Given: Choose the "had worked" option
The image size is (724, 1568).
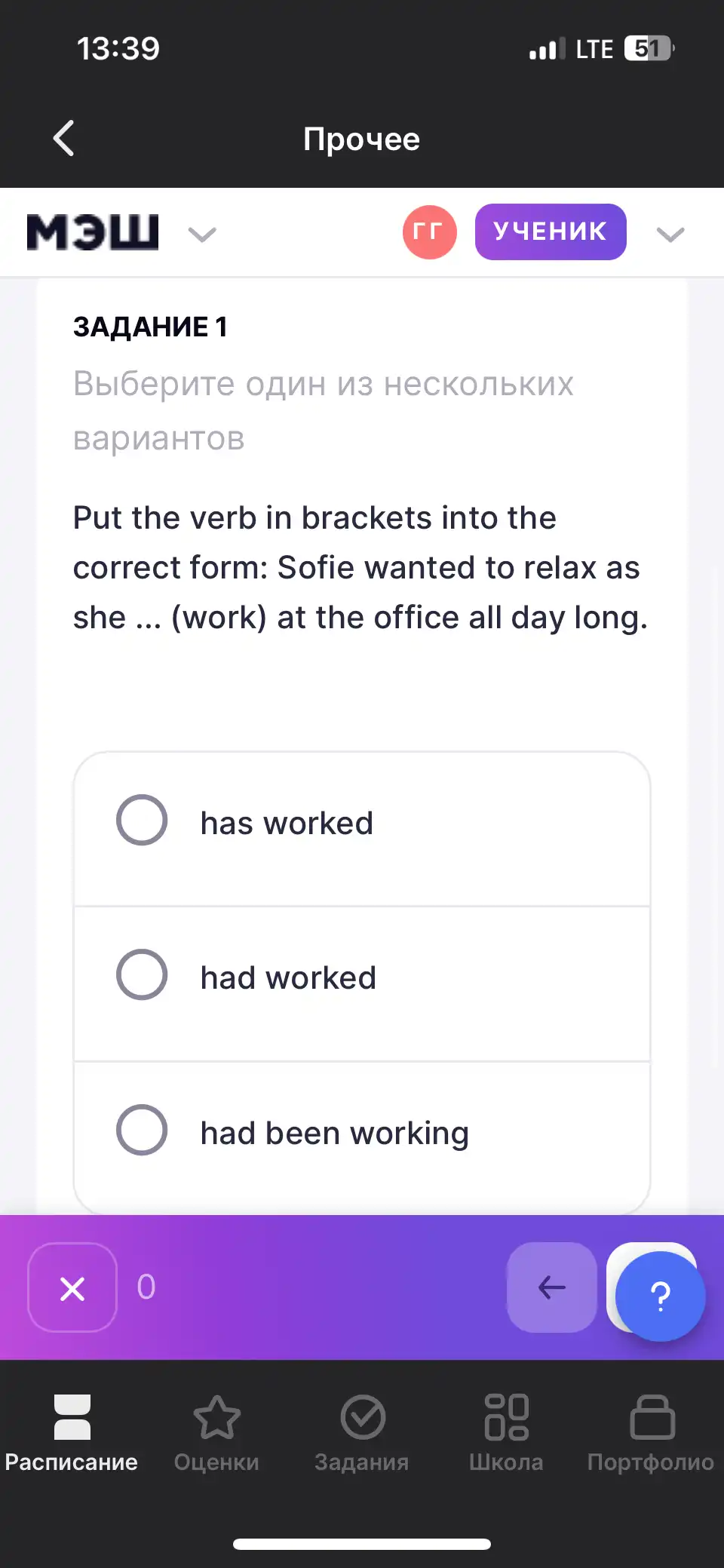Looking at the screenshot, I should point(362,983).
